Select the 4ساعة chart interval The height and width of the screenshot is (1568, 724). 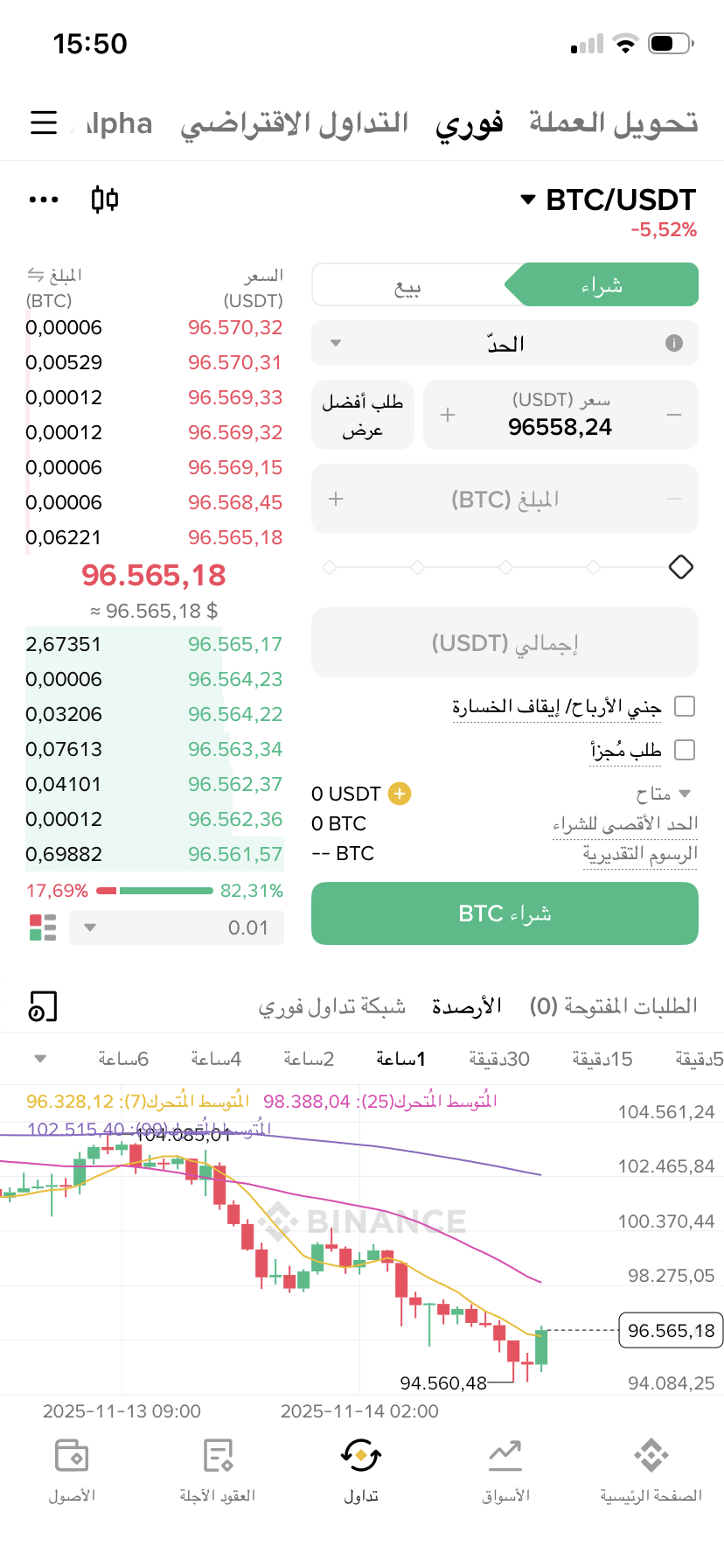pyautogui.click(x=216, y=1059)
